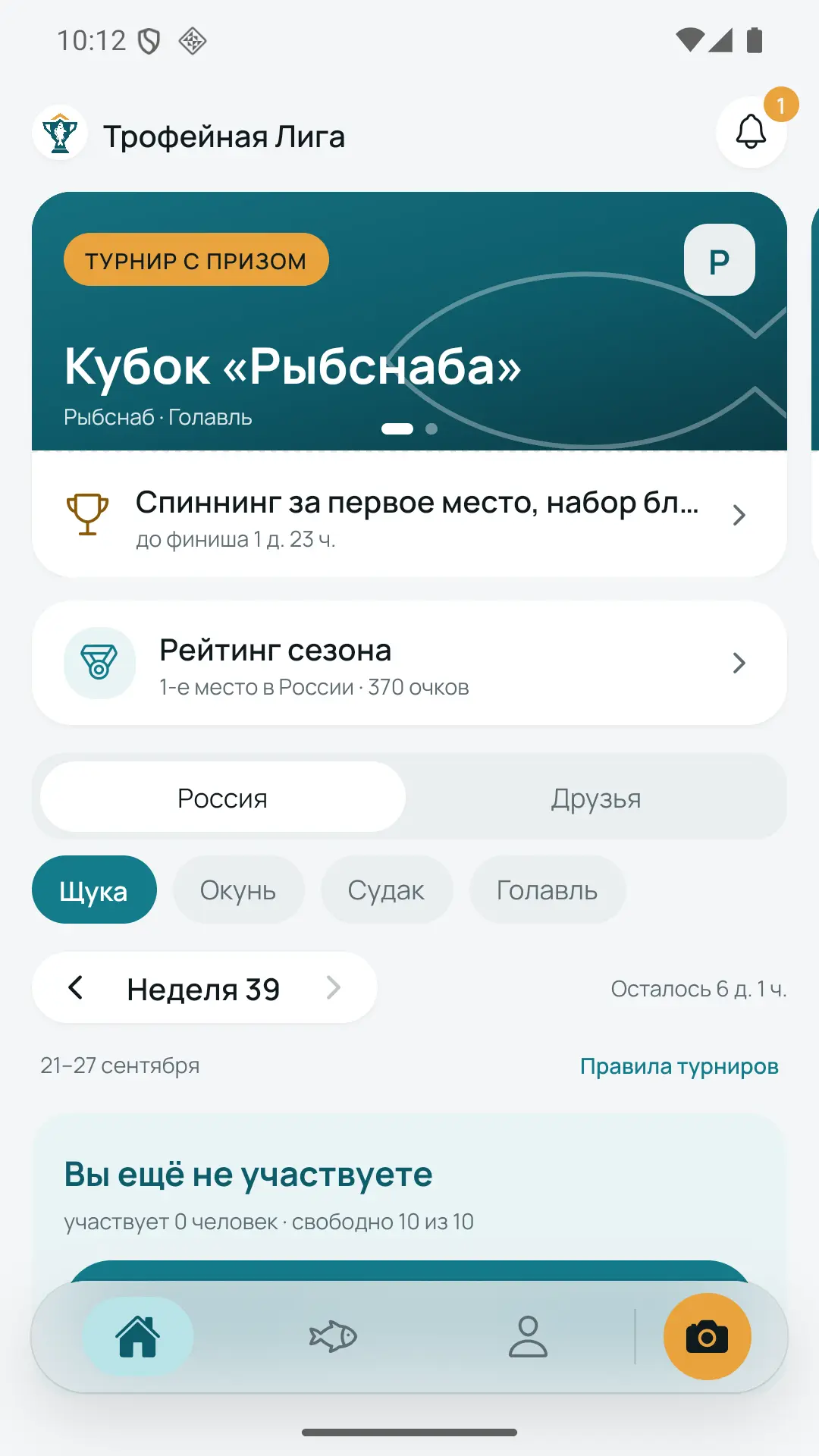
Task: Open the notifications bell
Action: pos(751,133)
